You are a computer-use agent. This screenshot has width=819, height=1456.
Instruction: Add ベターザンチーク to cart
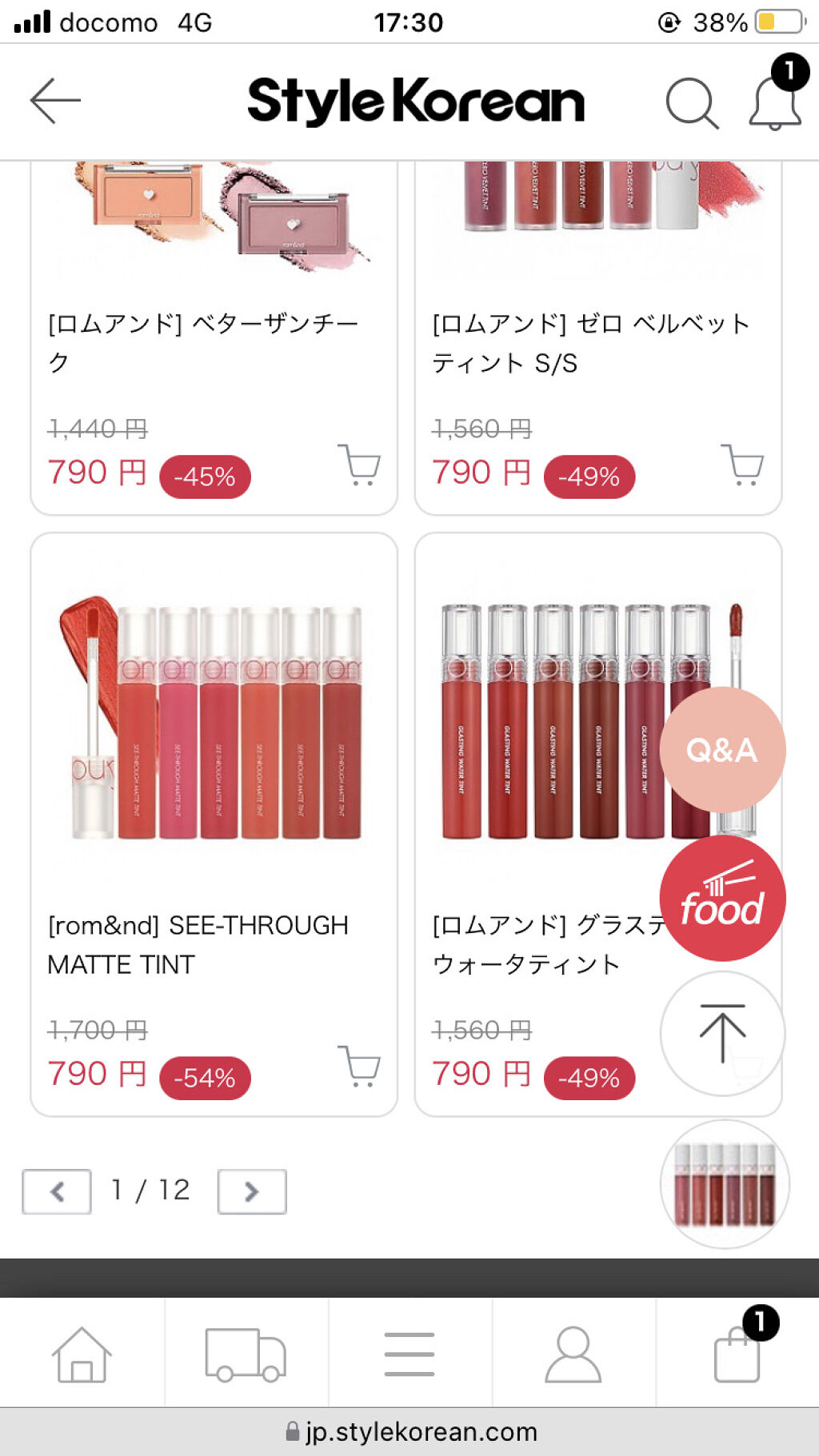point(359,465)
